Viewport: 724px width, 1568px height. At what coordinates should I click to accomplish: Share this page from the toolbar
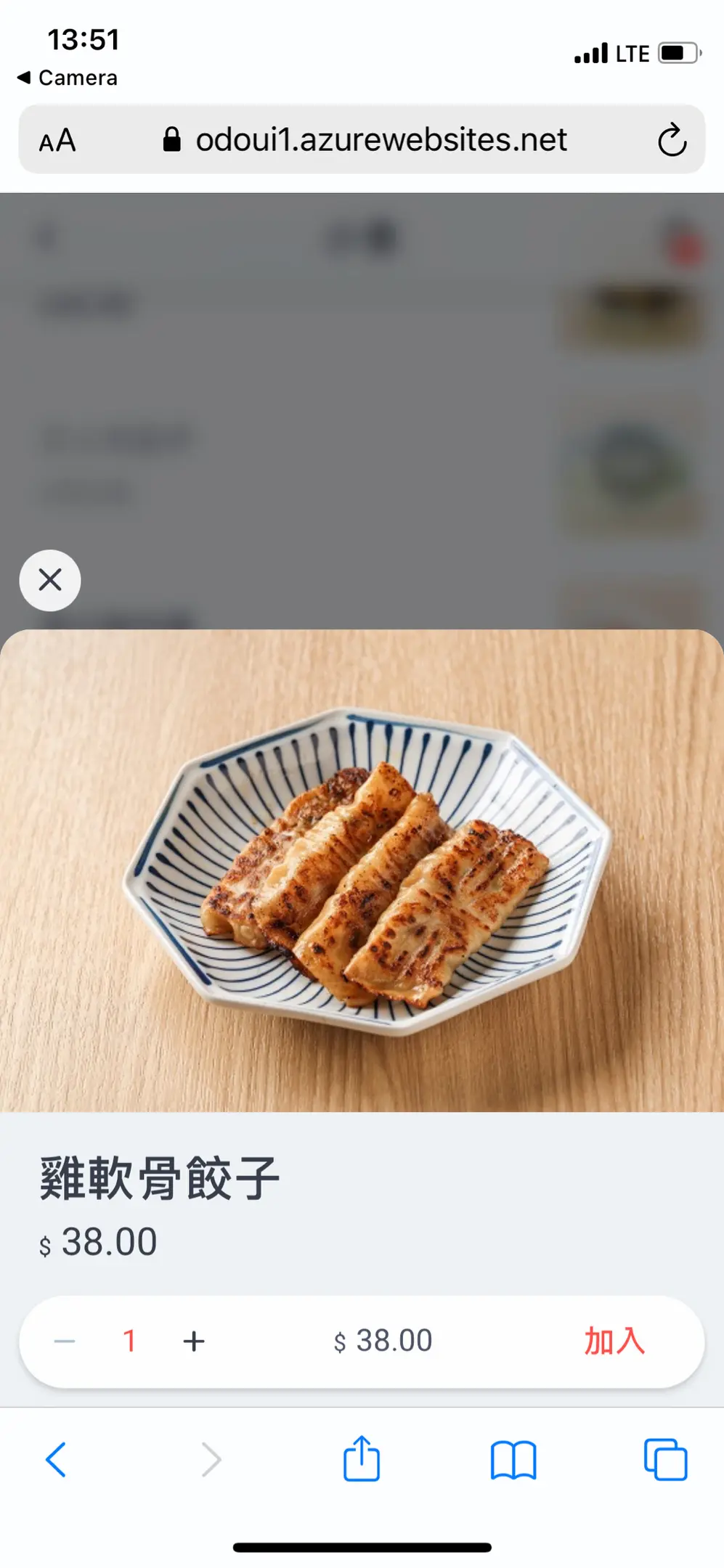[362, 1458]
